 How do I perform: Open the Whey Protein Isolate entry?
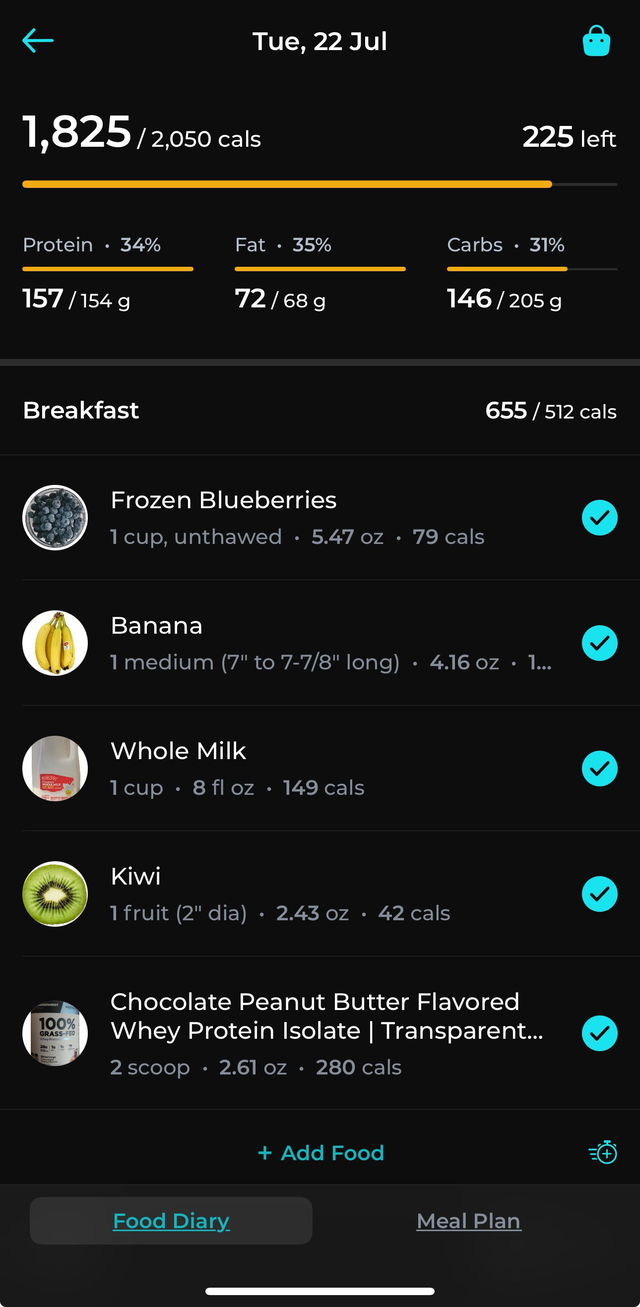pyautogui.click(x=320, y=1033)
